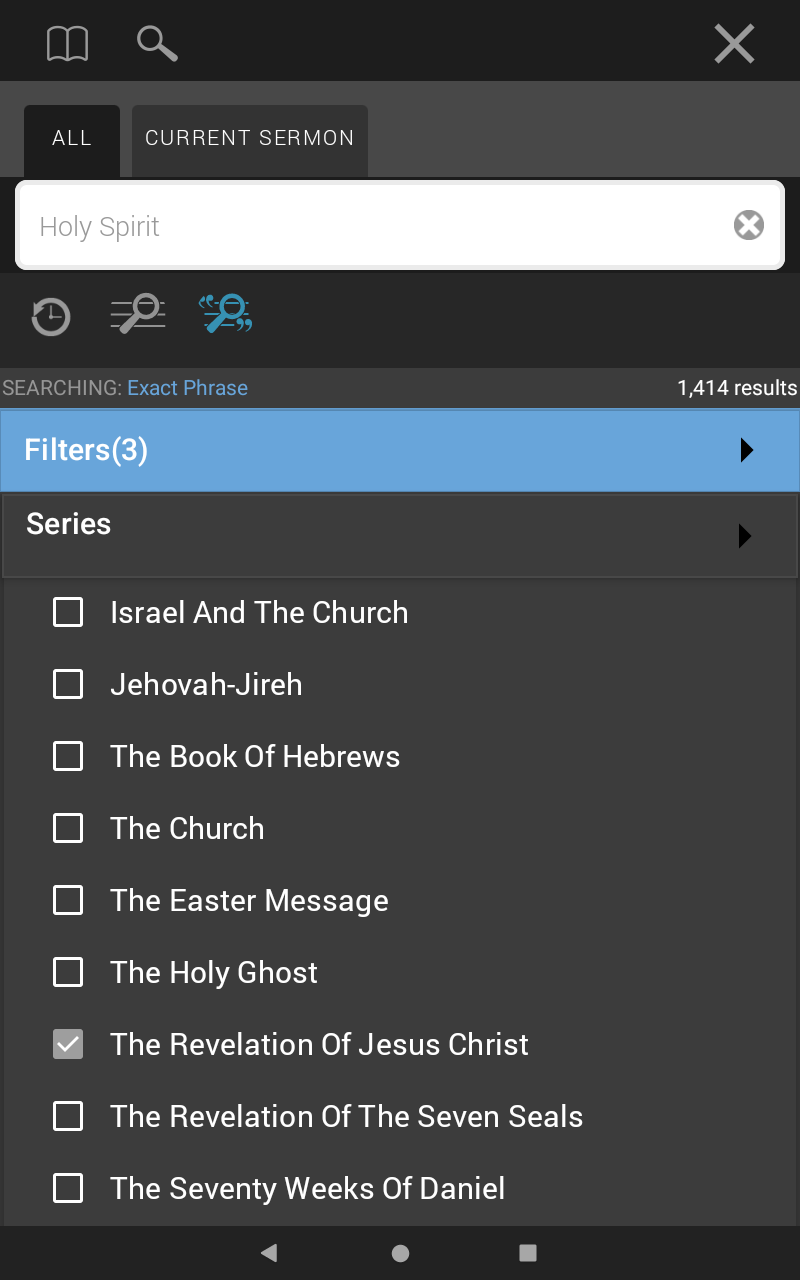Go back with the system back button
The width and height of the screenshot is (800, 1280).
coord(268,1253)
